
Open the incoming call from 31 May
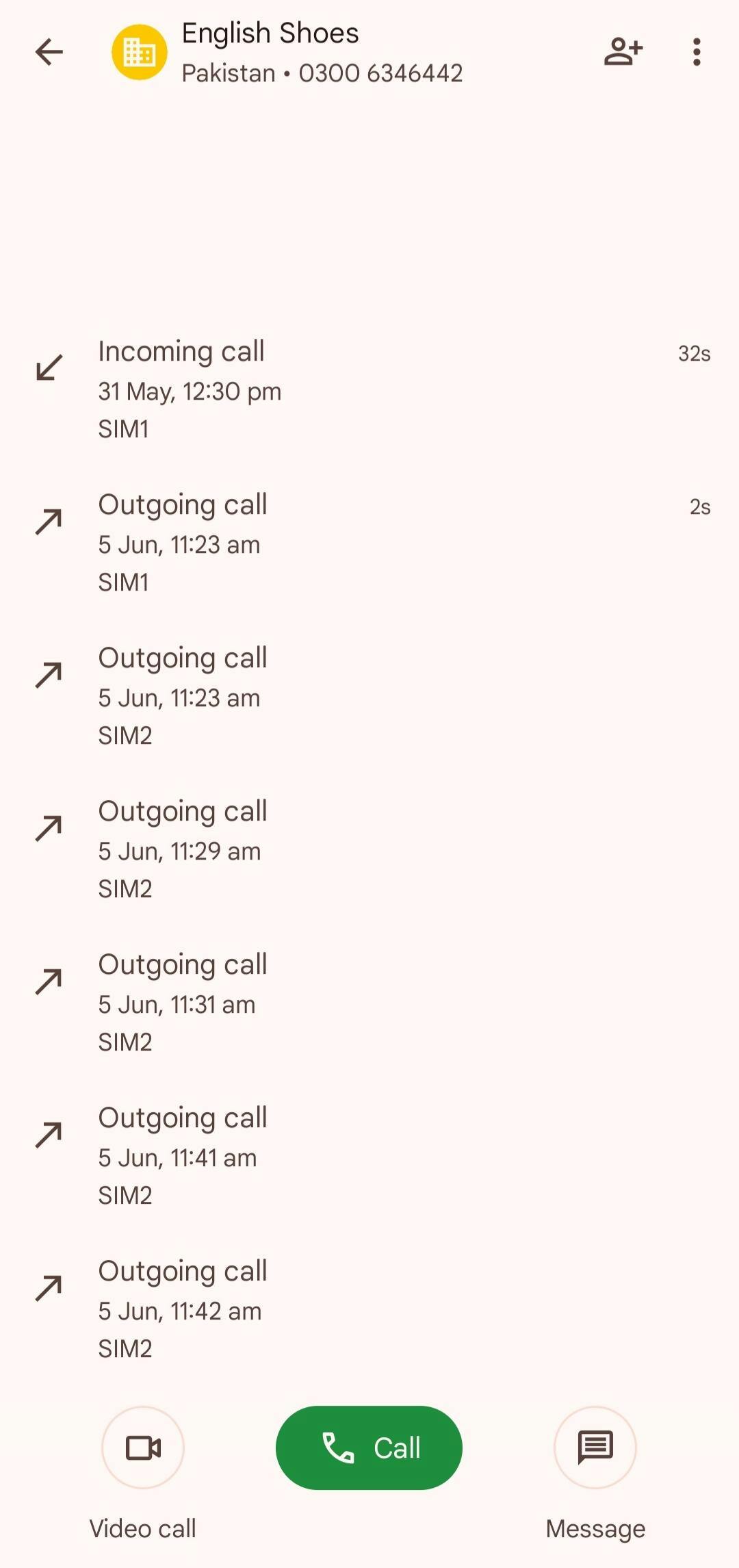pyautogui.click(x=369, y=389)
